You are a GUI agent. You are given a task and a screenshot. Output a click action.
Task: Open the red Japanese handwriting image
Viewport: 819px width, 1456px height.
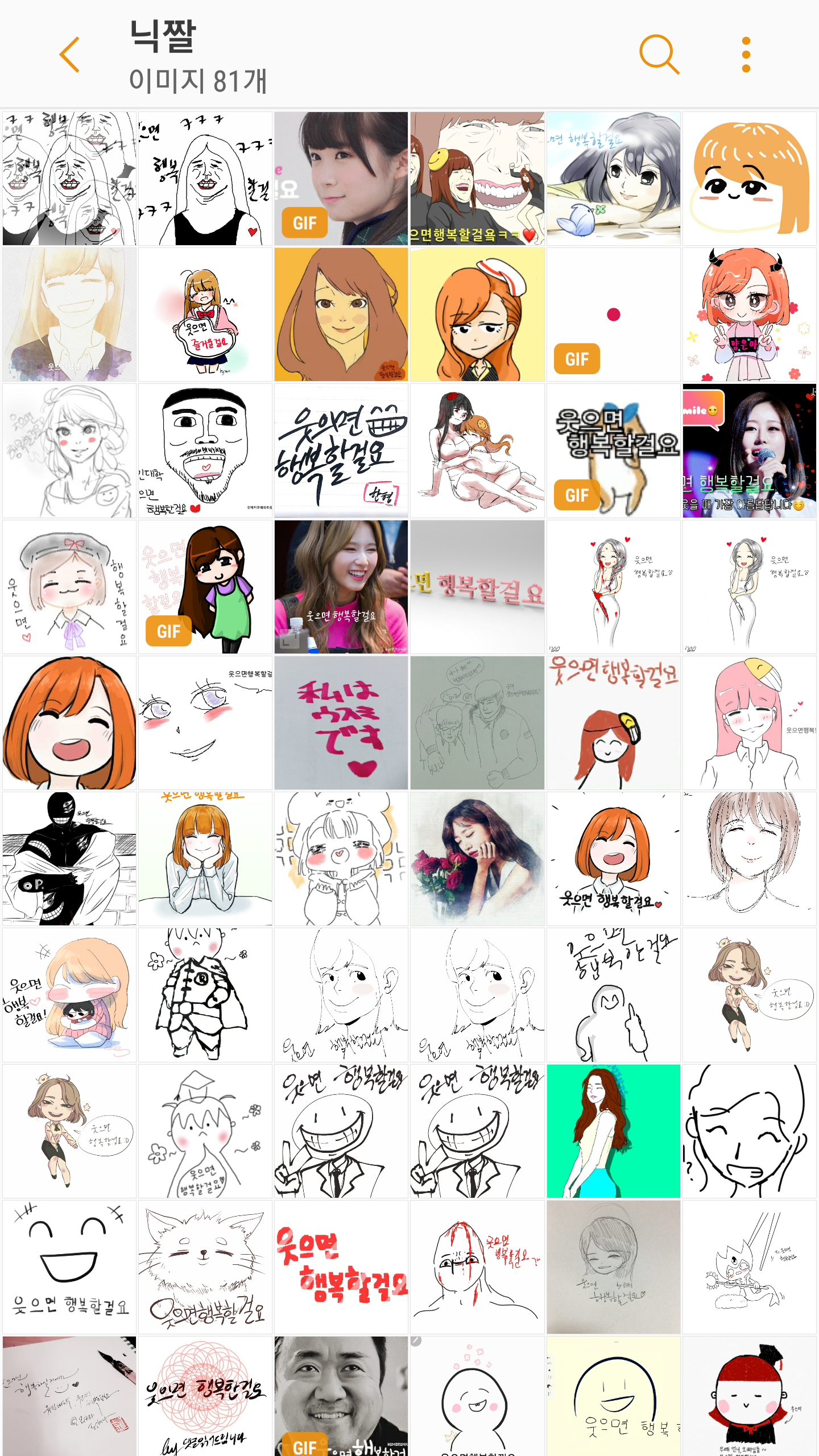click(x=341, y=723)
